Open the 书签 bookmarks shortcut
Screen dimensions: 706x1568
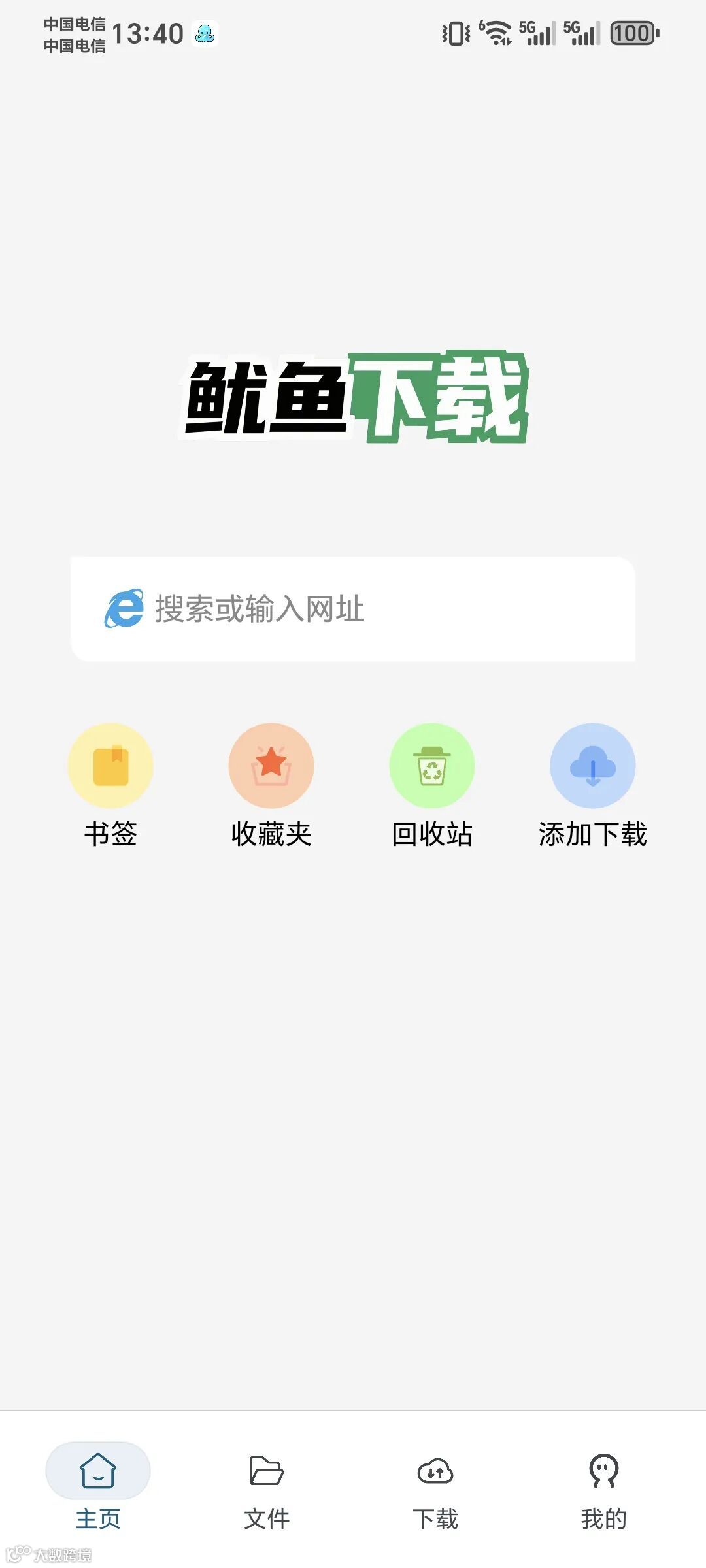click(110, 785)
